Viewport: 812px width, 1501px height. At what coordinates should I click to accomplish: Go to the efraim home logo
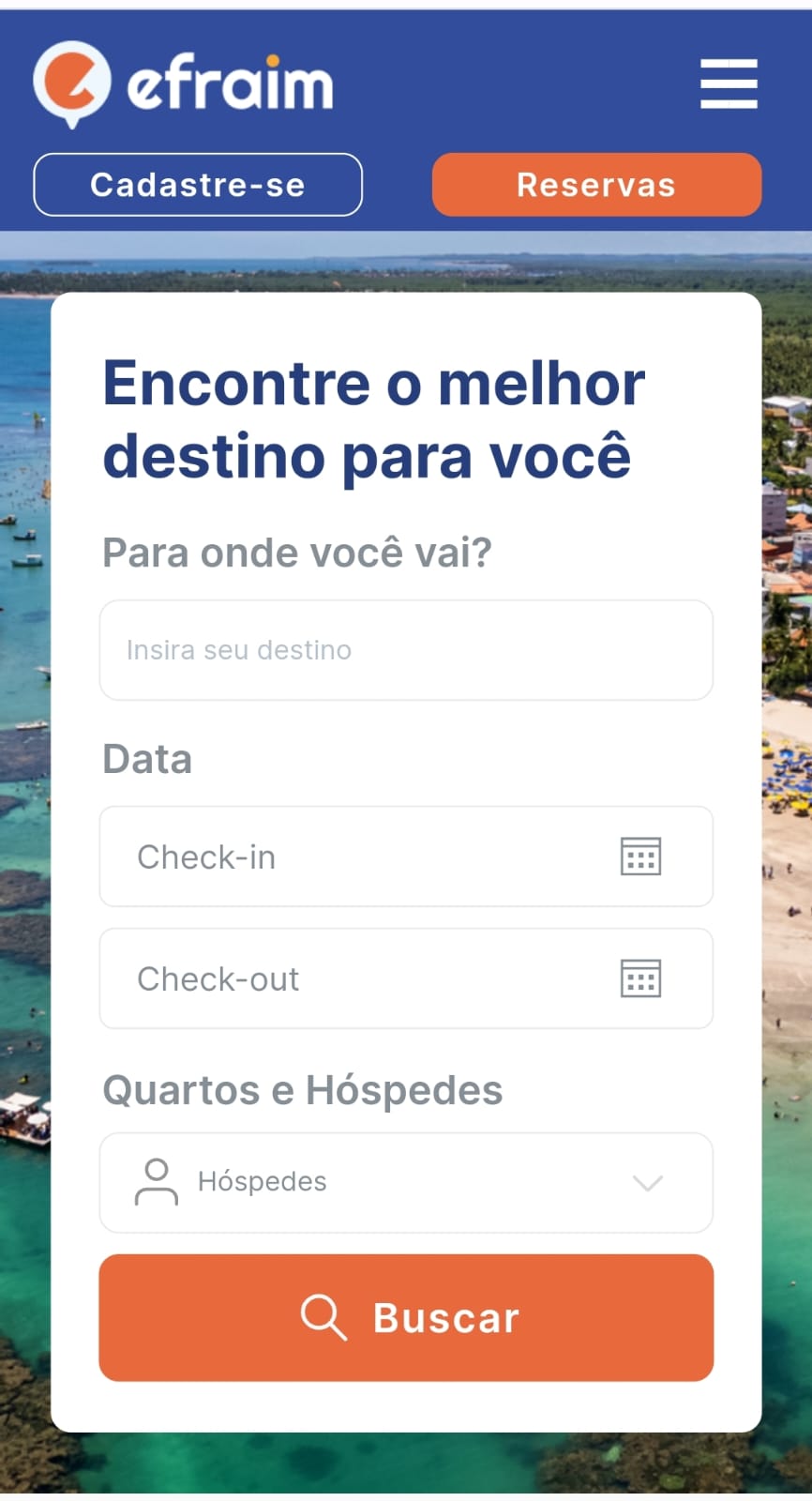tap(184, 84)
